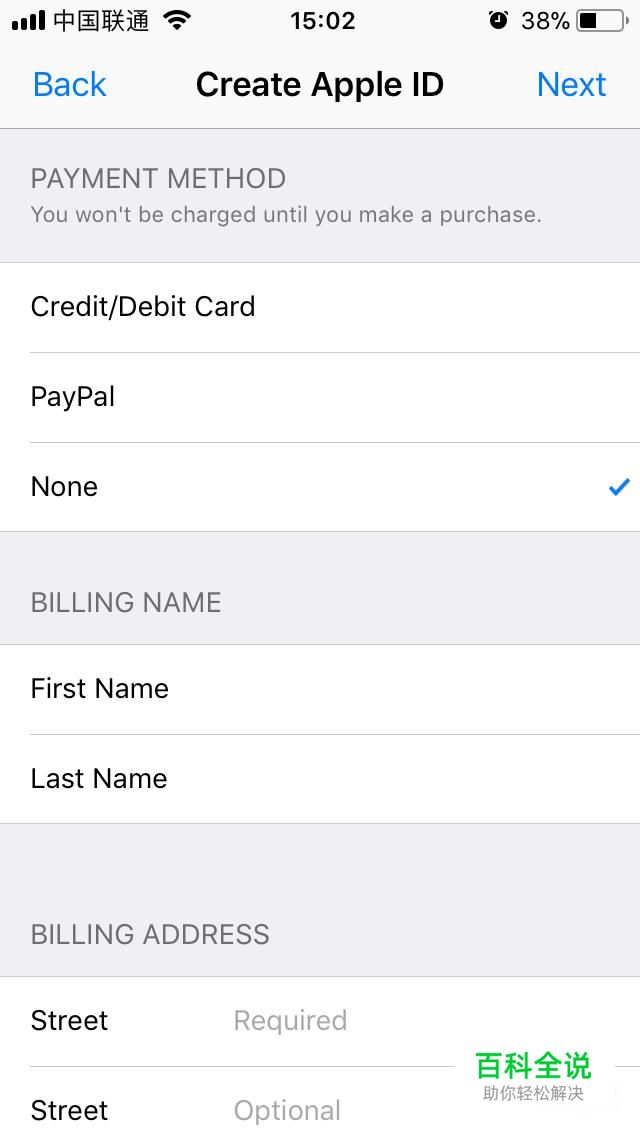Choose PayPal as payment method

(x=320, y=397)
